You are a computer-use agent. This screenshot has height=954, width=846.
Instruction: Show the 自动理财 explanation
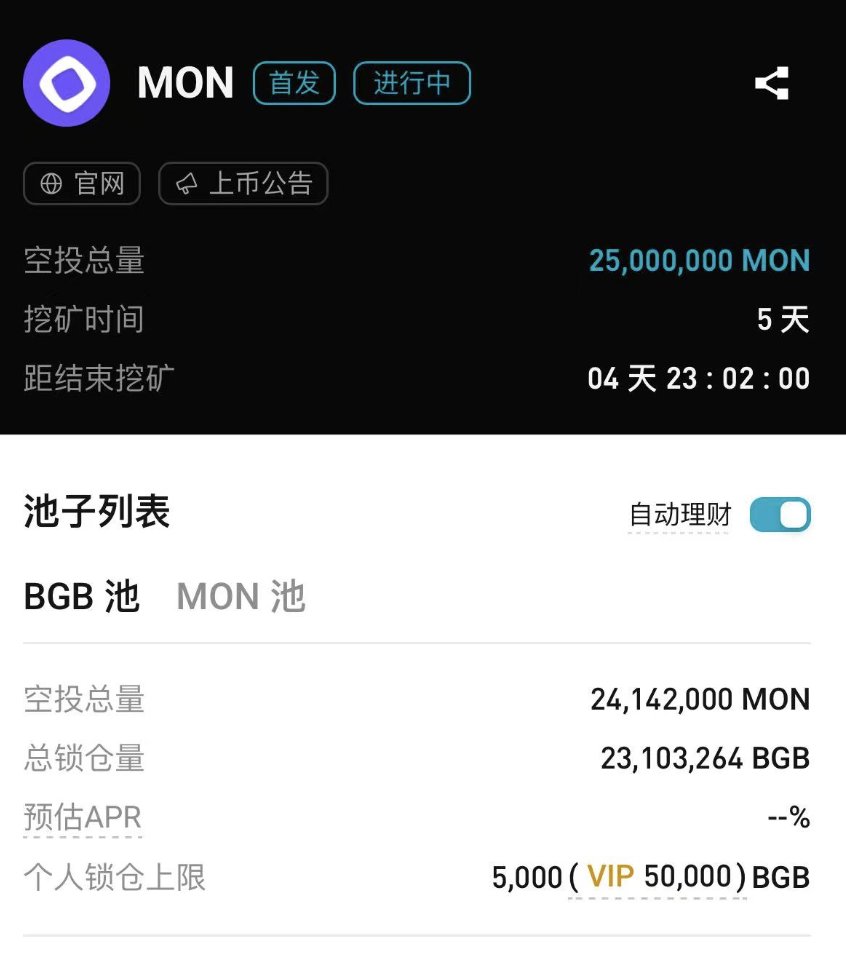click(x=679, y=516)
